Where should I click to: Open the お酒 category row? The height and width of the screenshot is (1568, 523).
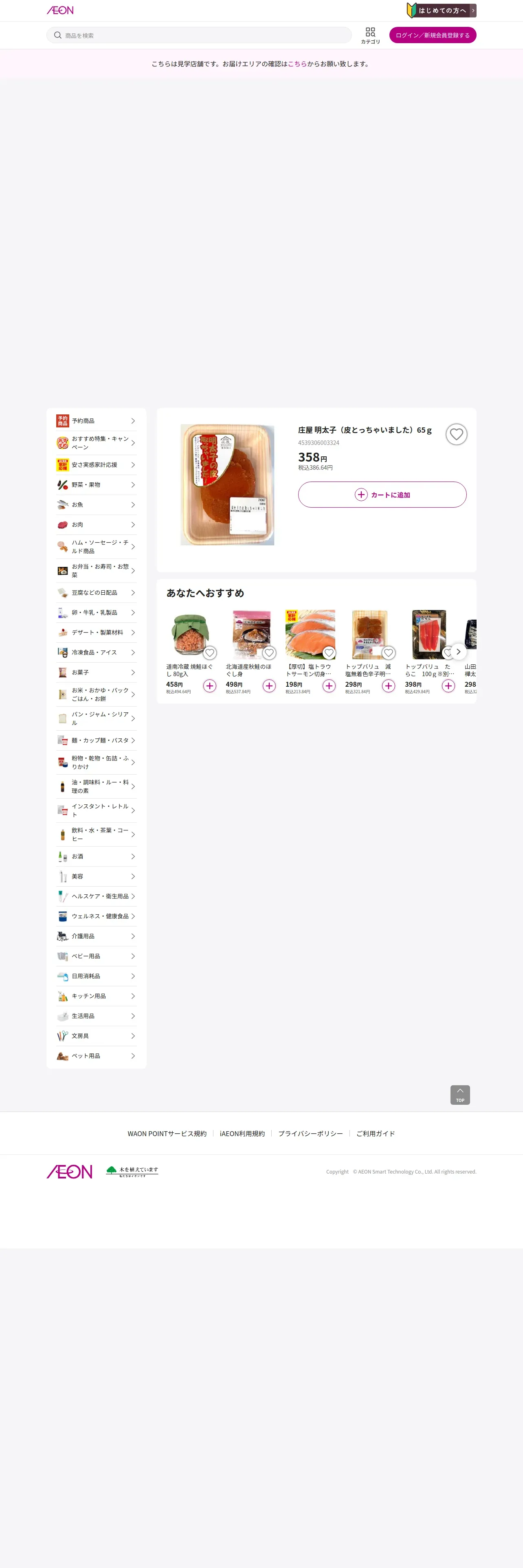point(96,856)
